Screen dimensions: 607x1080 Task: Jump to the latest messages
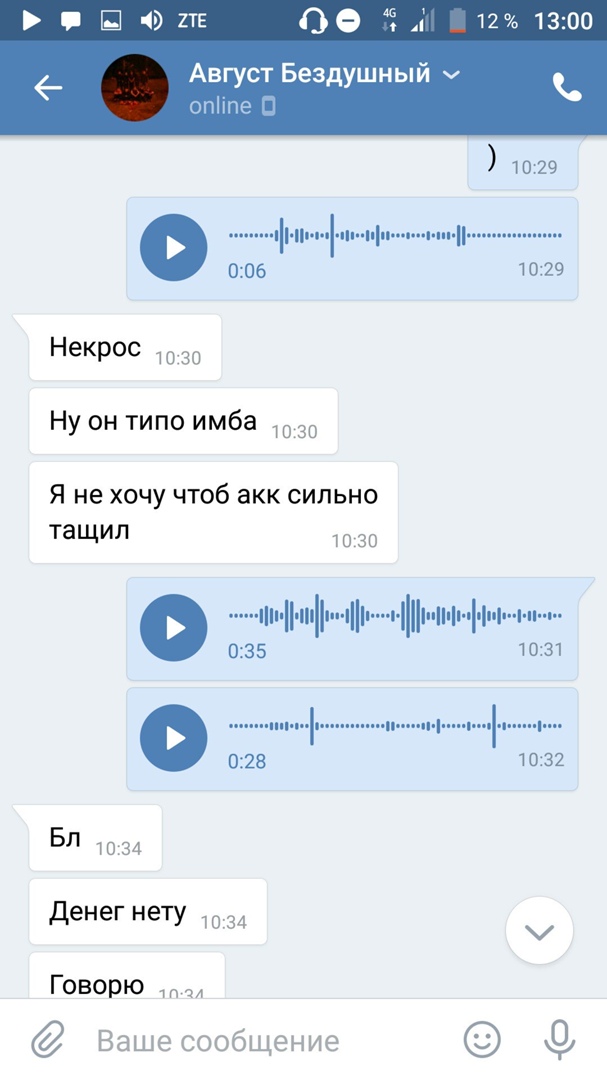point(539,932)
